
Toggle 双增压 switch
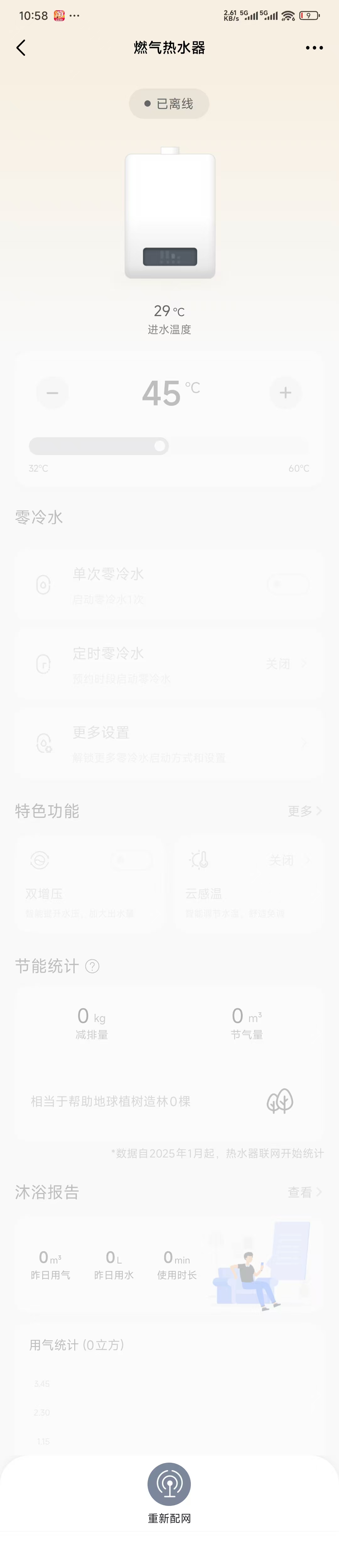tap(132, 860)
